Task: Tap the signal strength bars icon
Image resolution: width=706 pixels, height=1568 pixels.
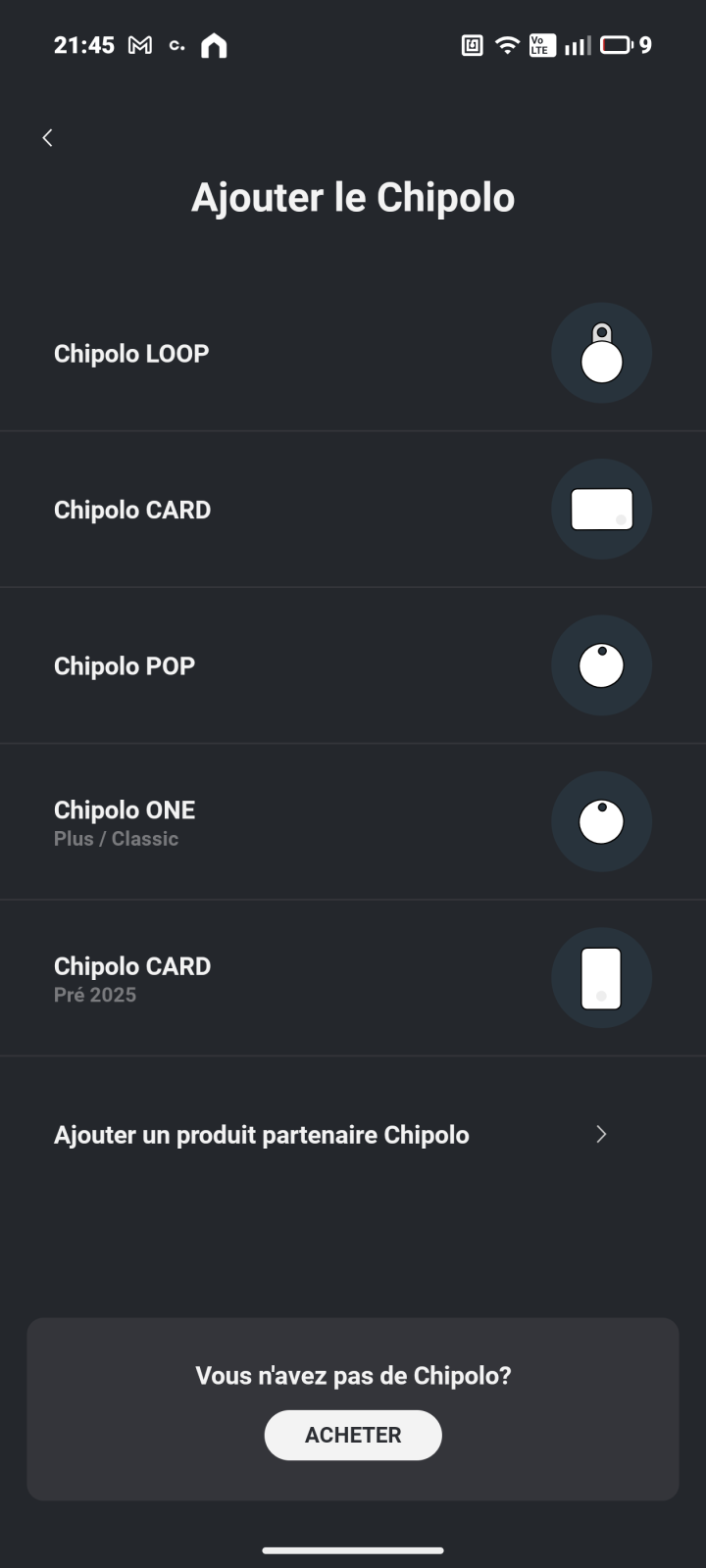Action: point(575,45)
